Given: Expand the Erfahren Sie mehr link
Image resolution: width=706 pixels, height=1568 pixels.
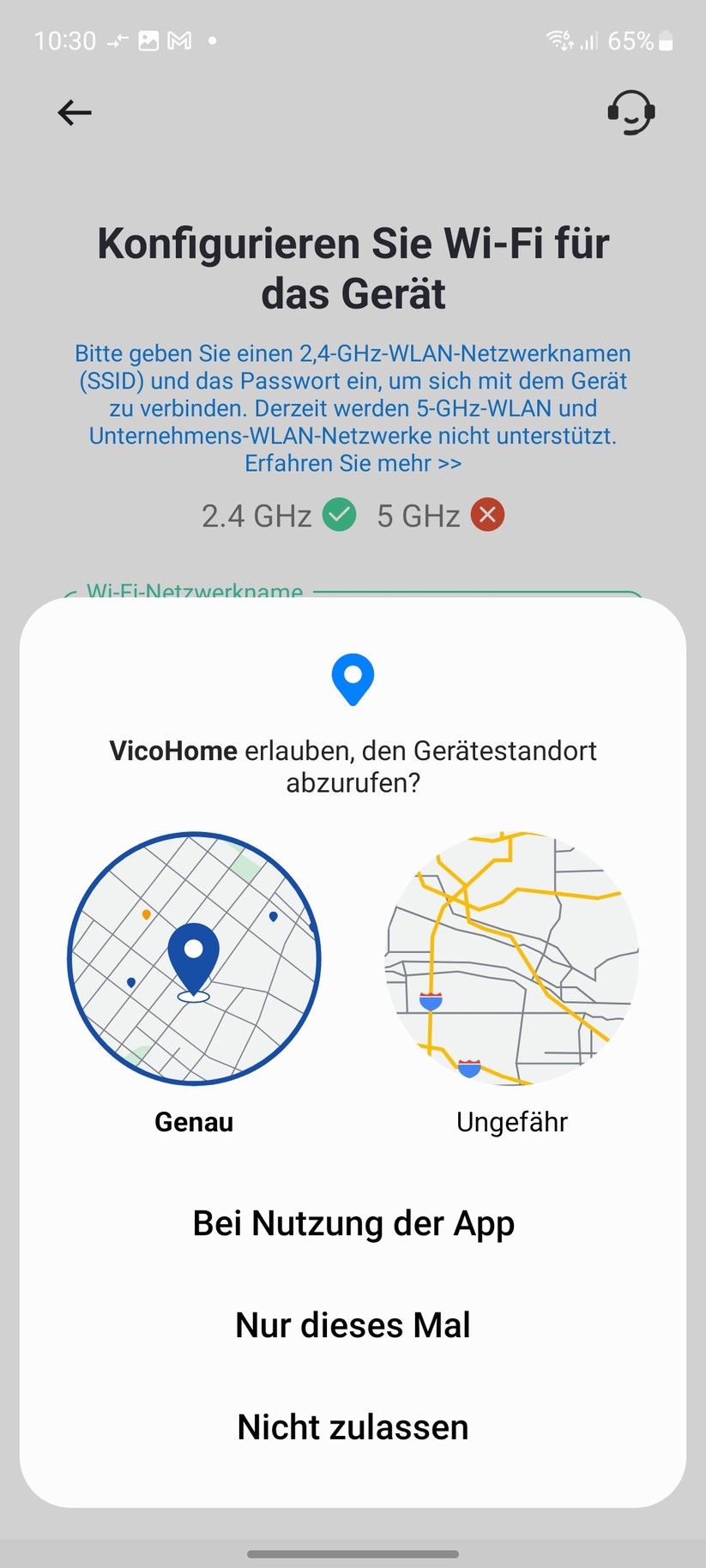Looking at the screenshot, I should tap(353, 463).
